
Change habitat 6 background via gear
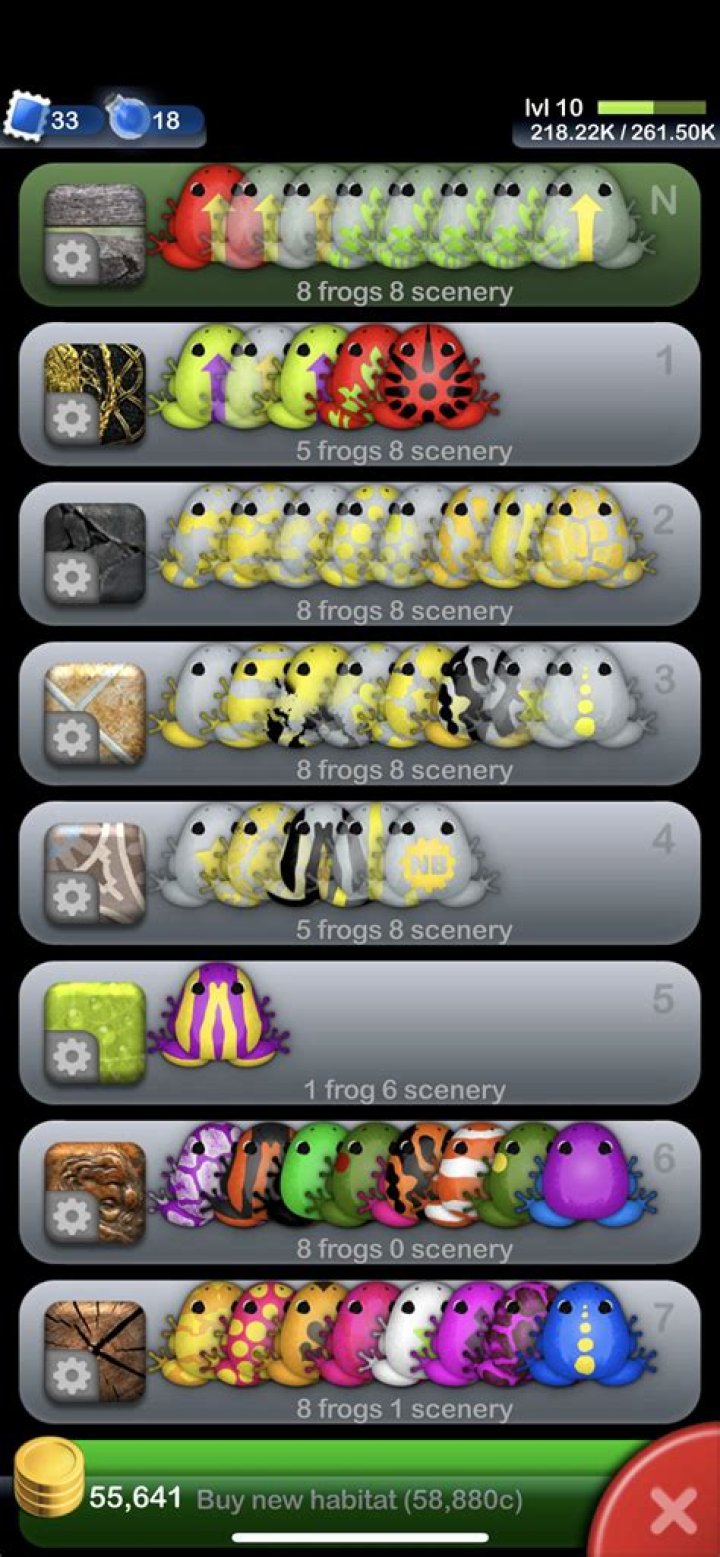click(71, 1216)
